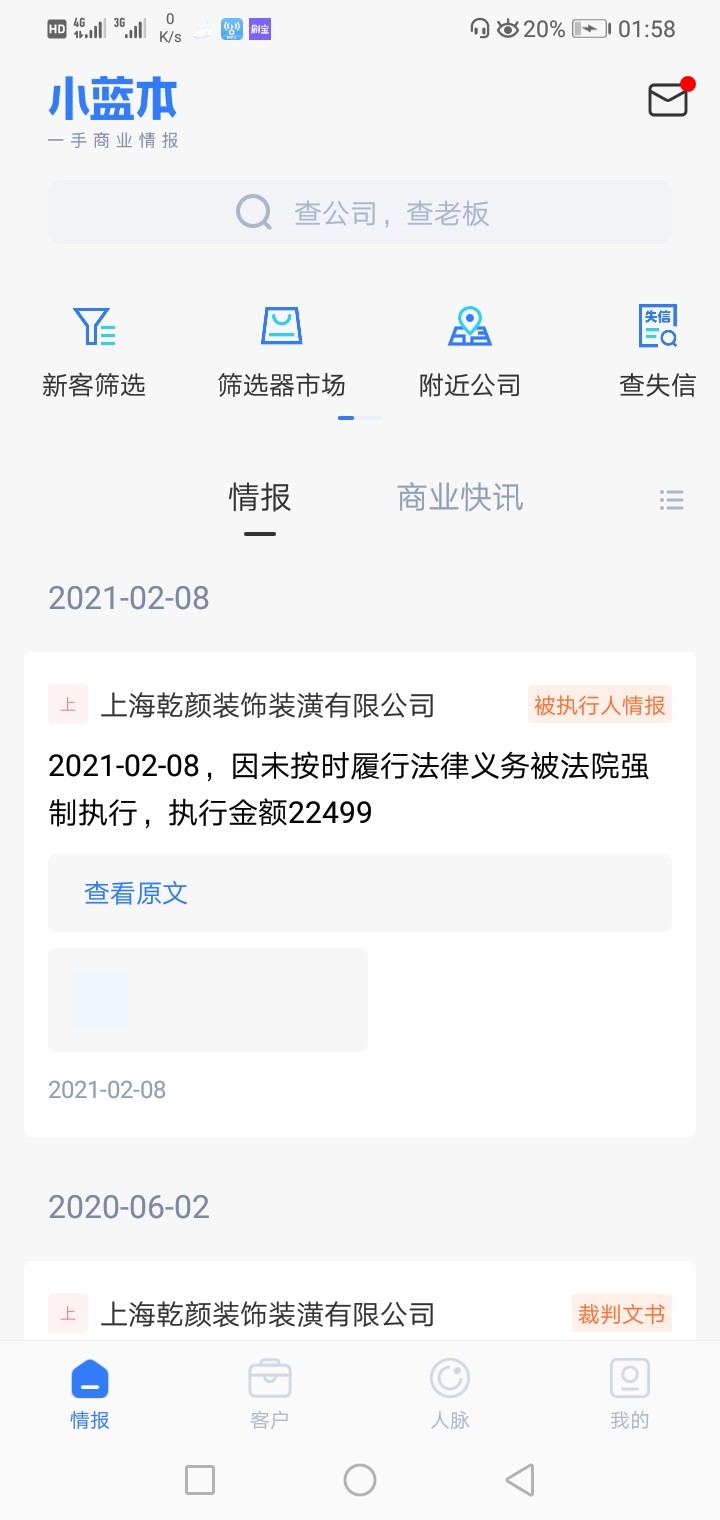Tap 查看原文 link in the 2021-02-08 card
Screen dimensions: 720x1520
[136, 893]
